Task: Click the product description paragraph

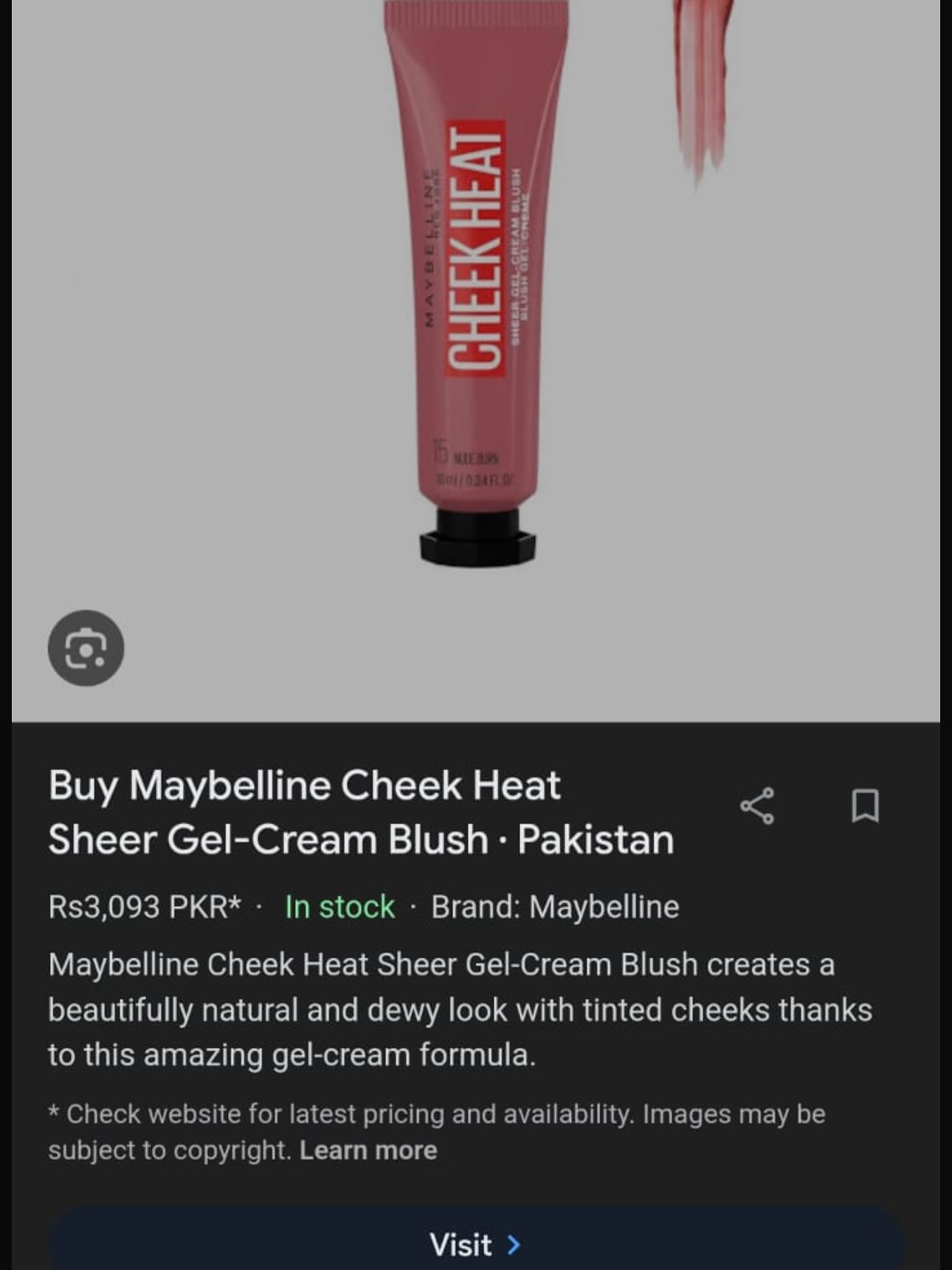Action: coord(458,1012)
